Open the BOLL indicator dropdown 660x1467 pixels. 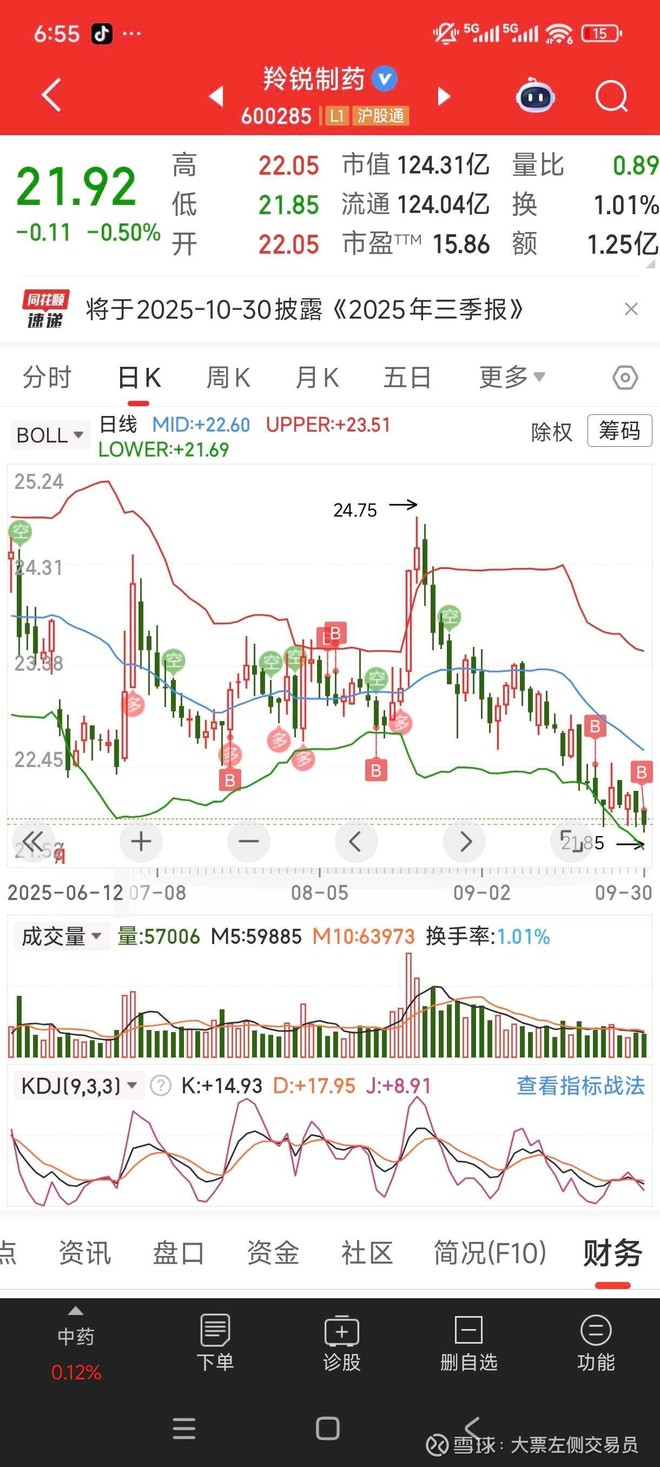(x=50, y=435)
